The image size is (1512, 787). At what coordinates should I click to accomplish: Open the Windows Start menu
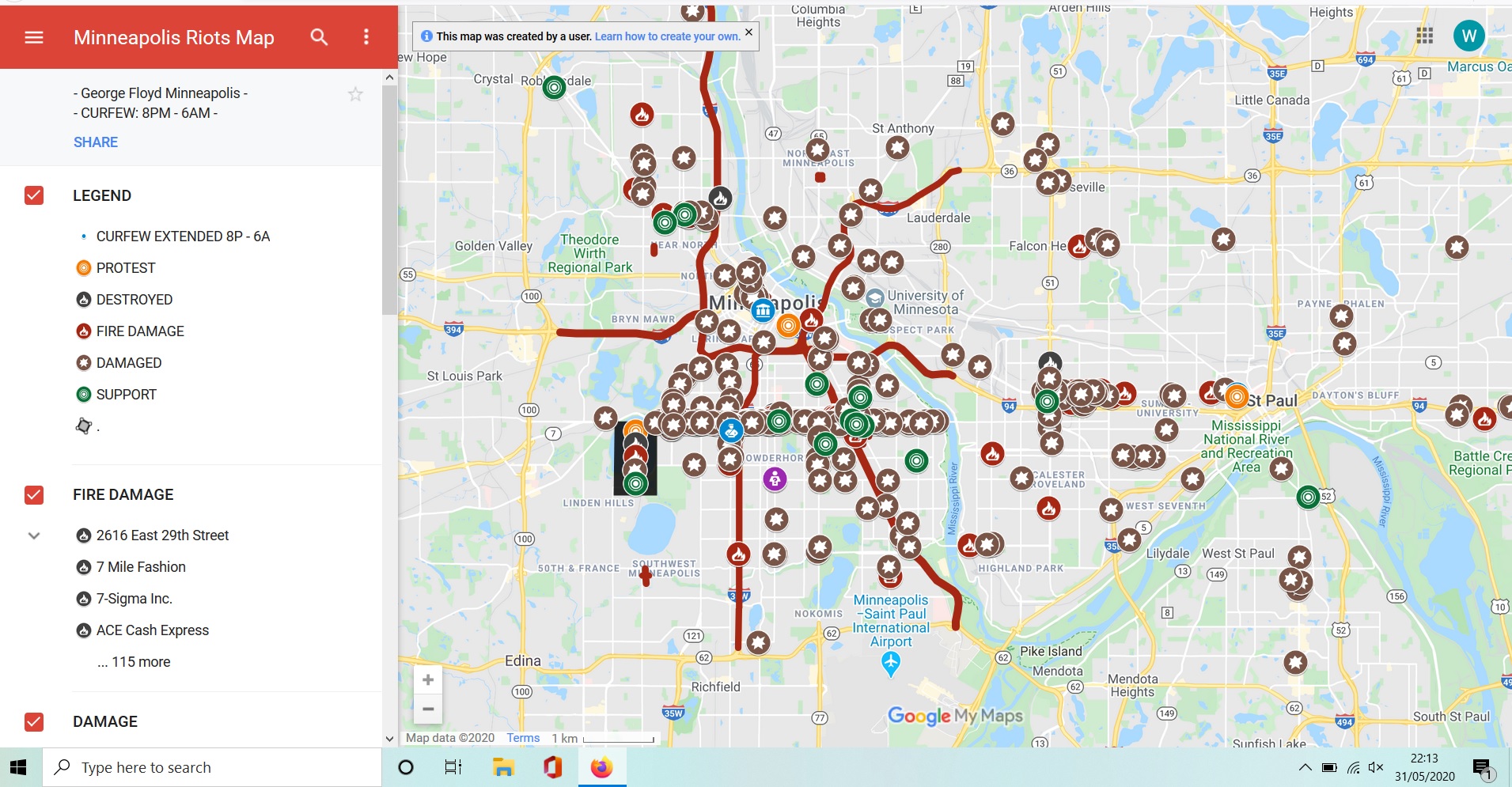(19, 767)
